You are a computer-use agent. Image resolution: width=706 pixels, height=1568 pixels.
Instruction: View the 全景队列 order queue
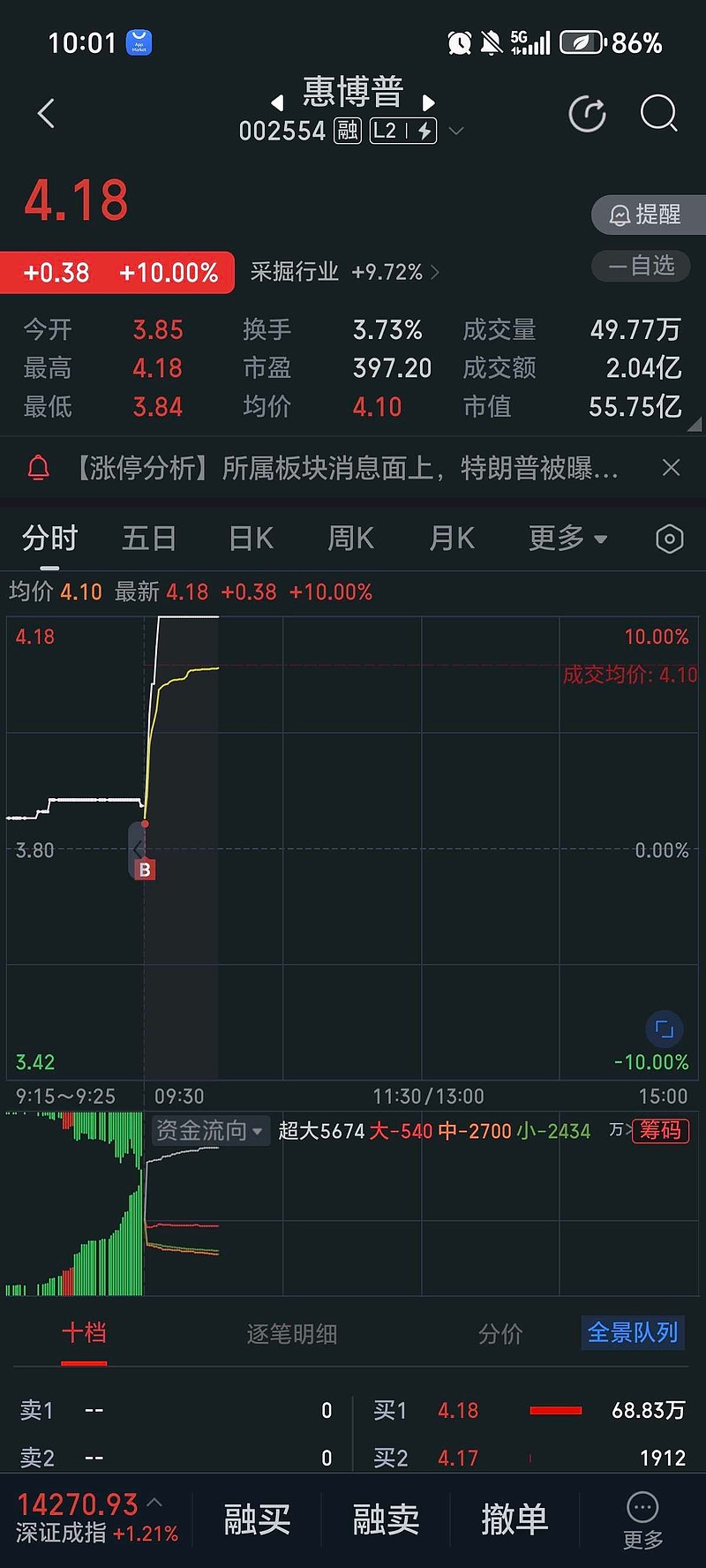tap(633, 1332)
